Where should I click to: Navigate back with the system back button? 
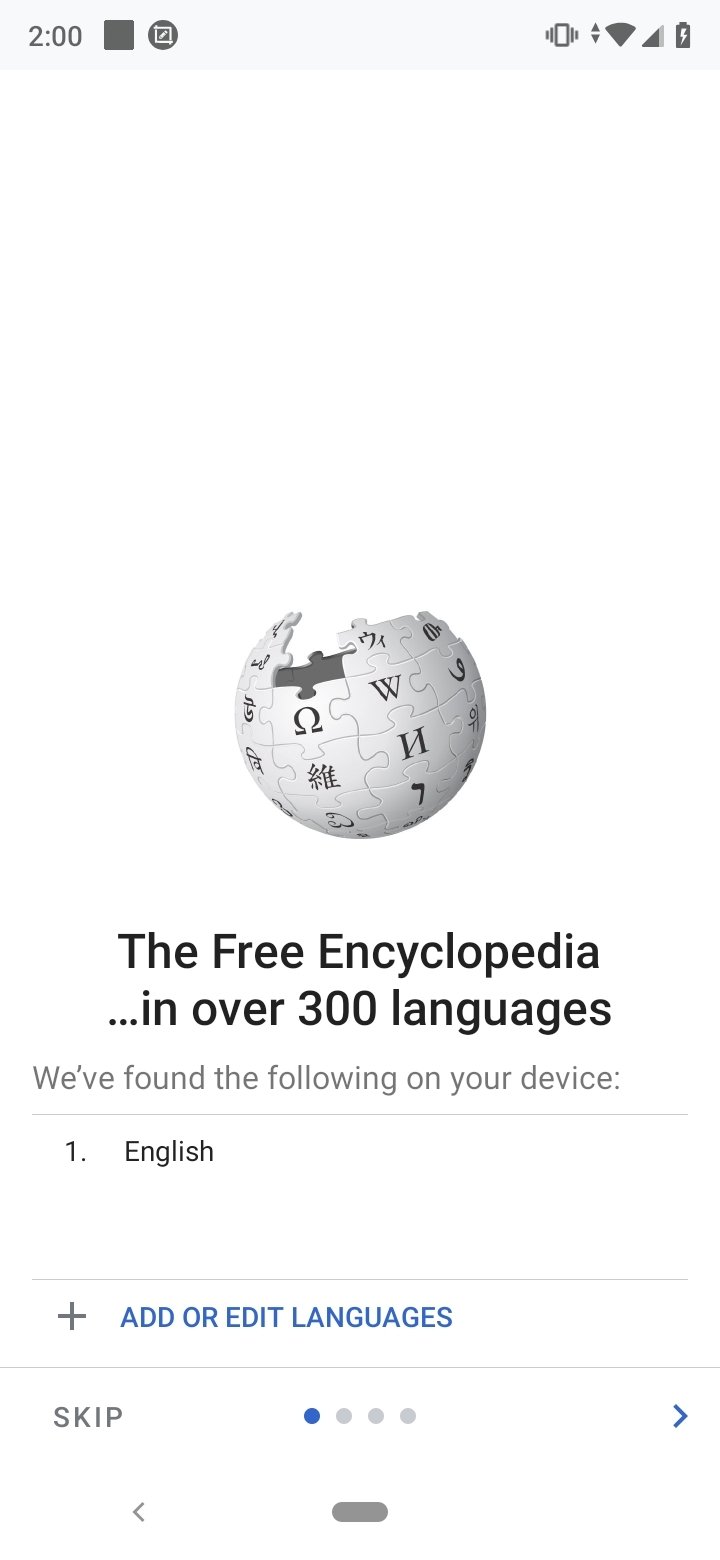[139, 1512]
